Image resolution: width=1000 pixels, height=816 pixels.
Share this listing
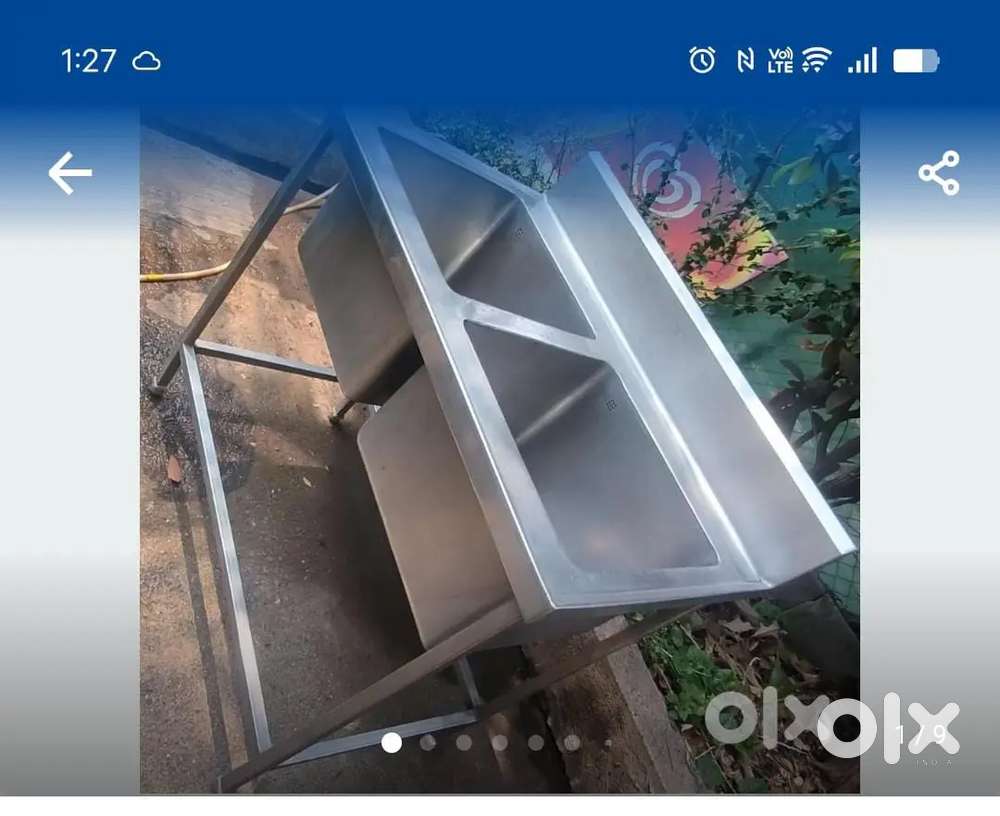pos(938,173)
